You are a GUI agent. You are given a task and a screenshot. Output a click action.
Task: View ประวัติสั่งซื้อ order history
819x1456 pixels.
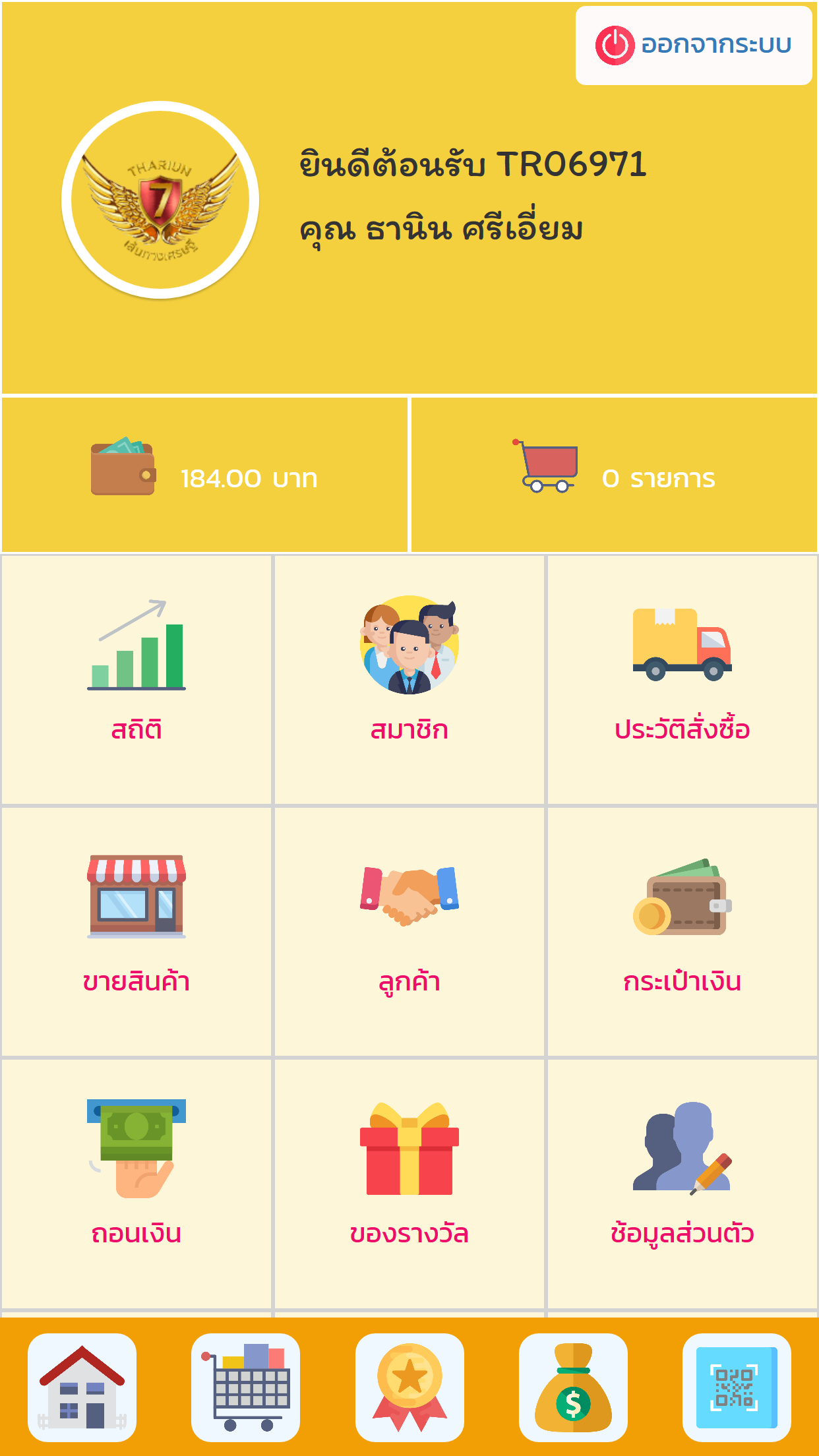point(682,680)
